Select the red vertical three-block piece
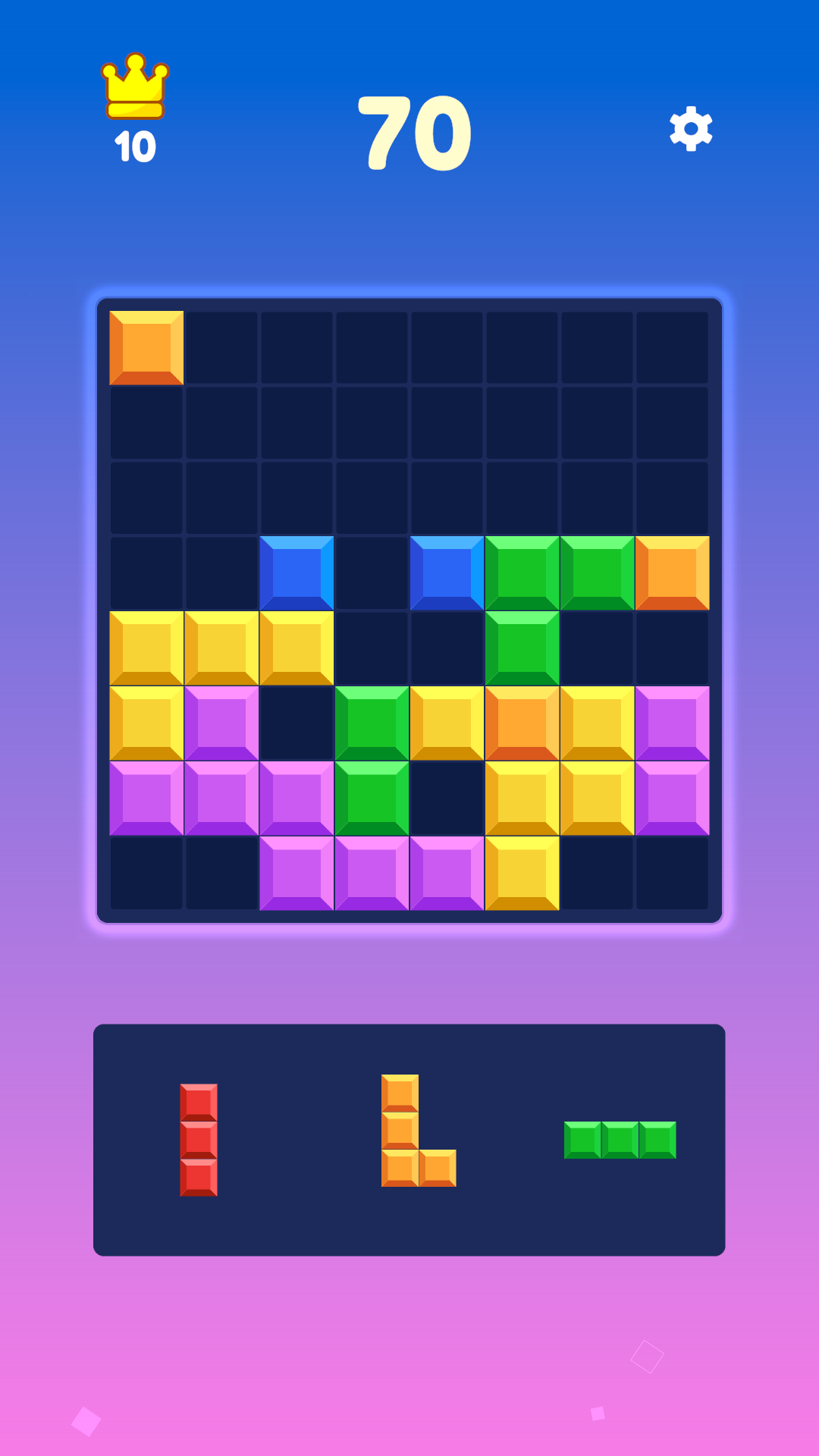 tap(199, 1140)
